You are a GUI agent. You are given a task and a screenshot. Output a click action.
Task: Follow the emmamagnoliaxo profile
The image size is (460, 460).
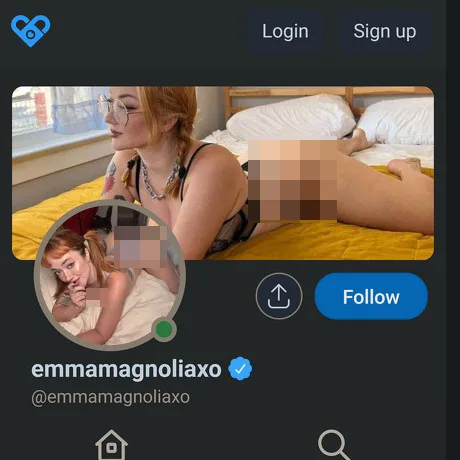pyautogui.click(x=371, y=296)
